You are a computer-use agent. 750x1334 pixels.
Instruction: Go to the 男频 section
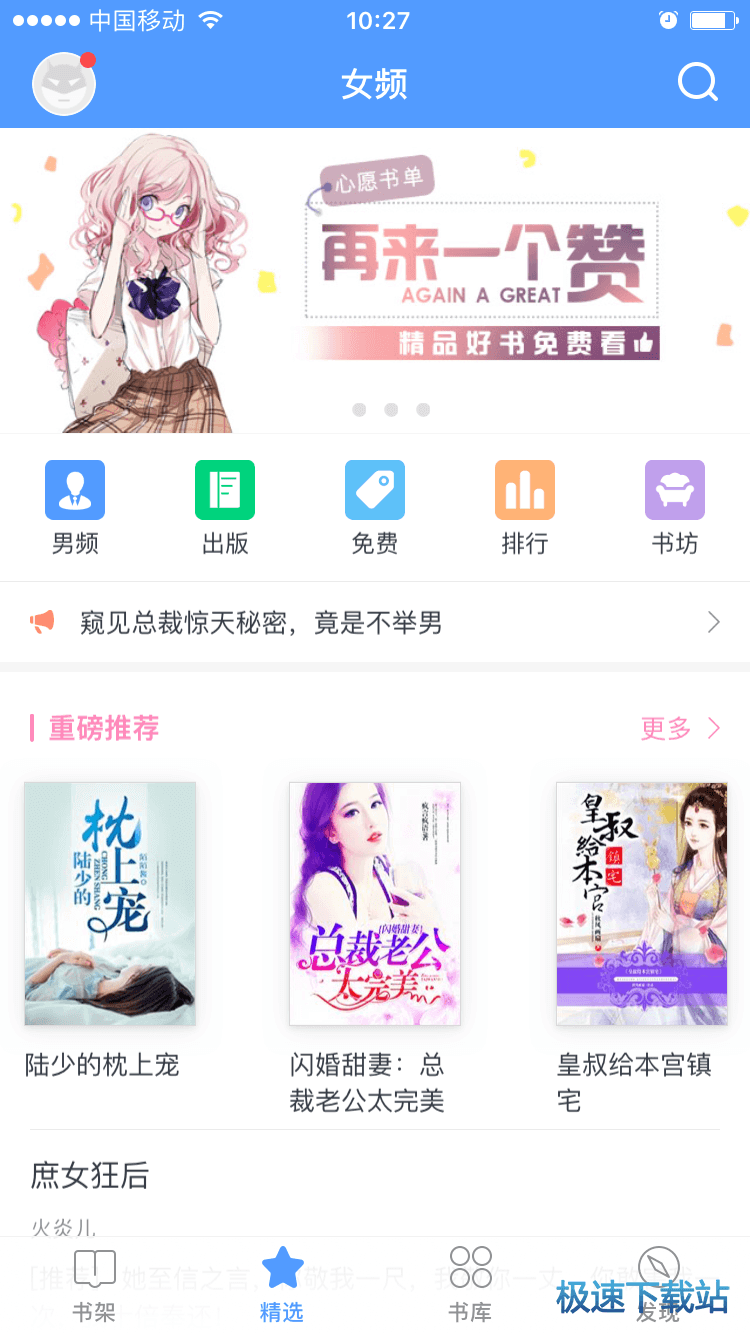(75, 508)
